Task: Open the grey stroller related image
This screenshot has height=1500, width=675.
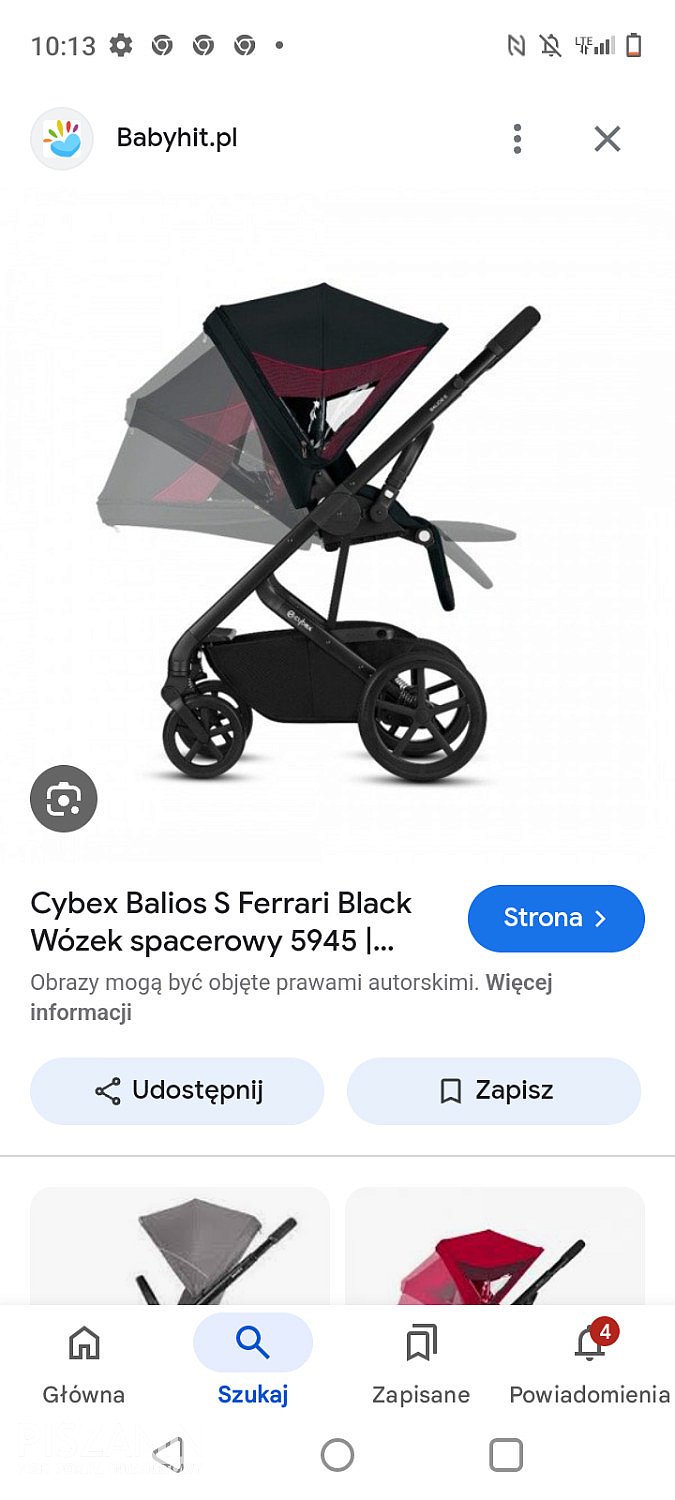Action: tap(180, 1247)
